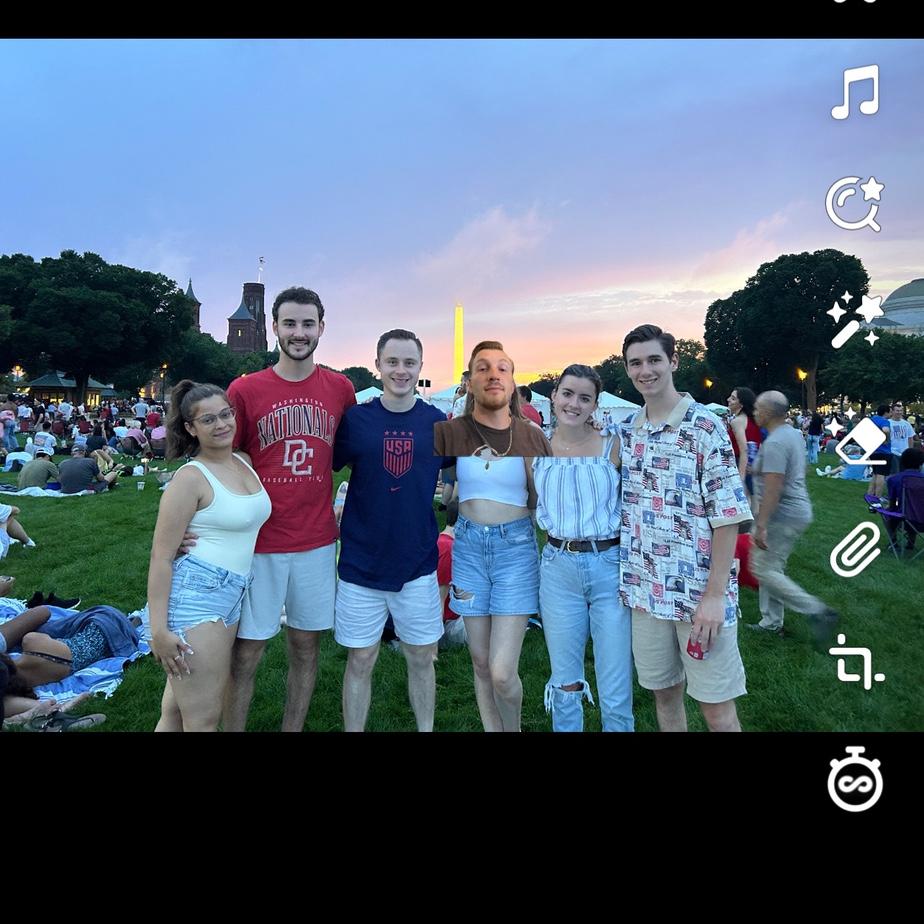This screenshot has width=924, height=924.
Task: Open the crop and rotate tool
Action: click(x=856, y=661)
